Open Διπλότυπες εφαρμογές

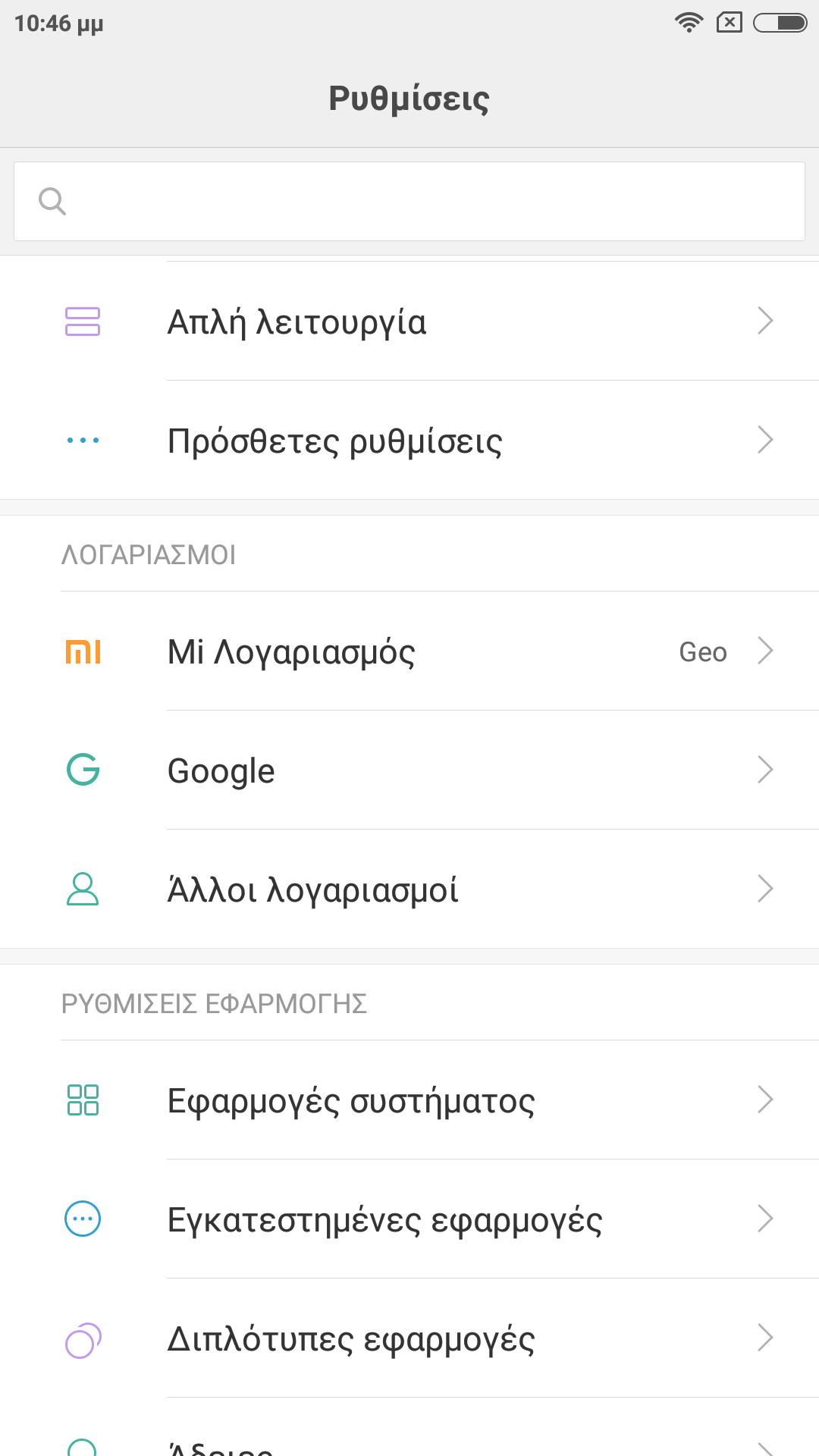point(409,1338)
